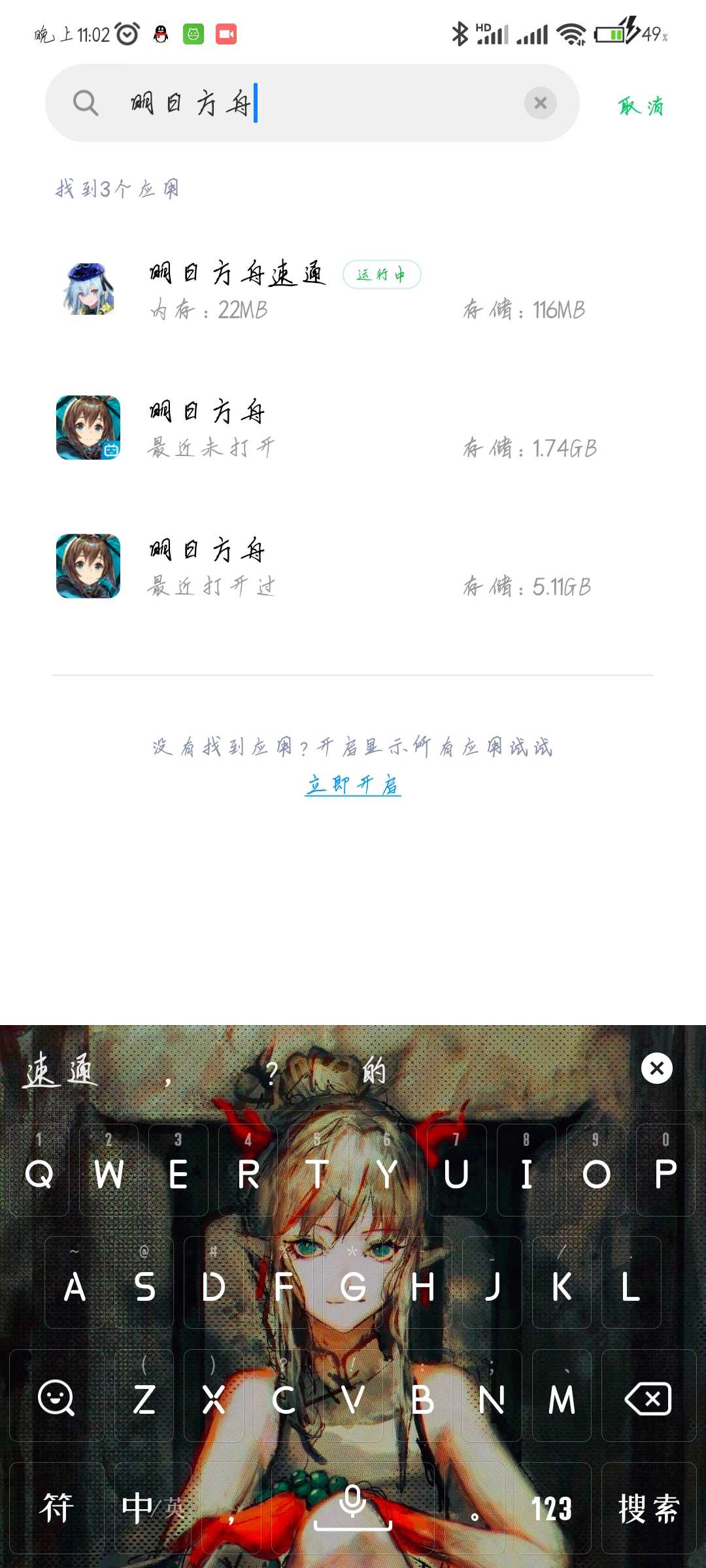Open the 明日方舟速通 app result
This screenshot has width=706, height=1568.
click(353, 291)
